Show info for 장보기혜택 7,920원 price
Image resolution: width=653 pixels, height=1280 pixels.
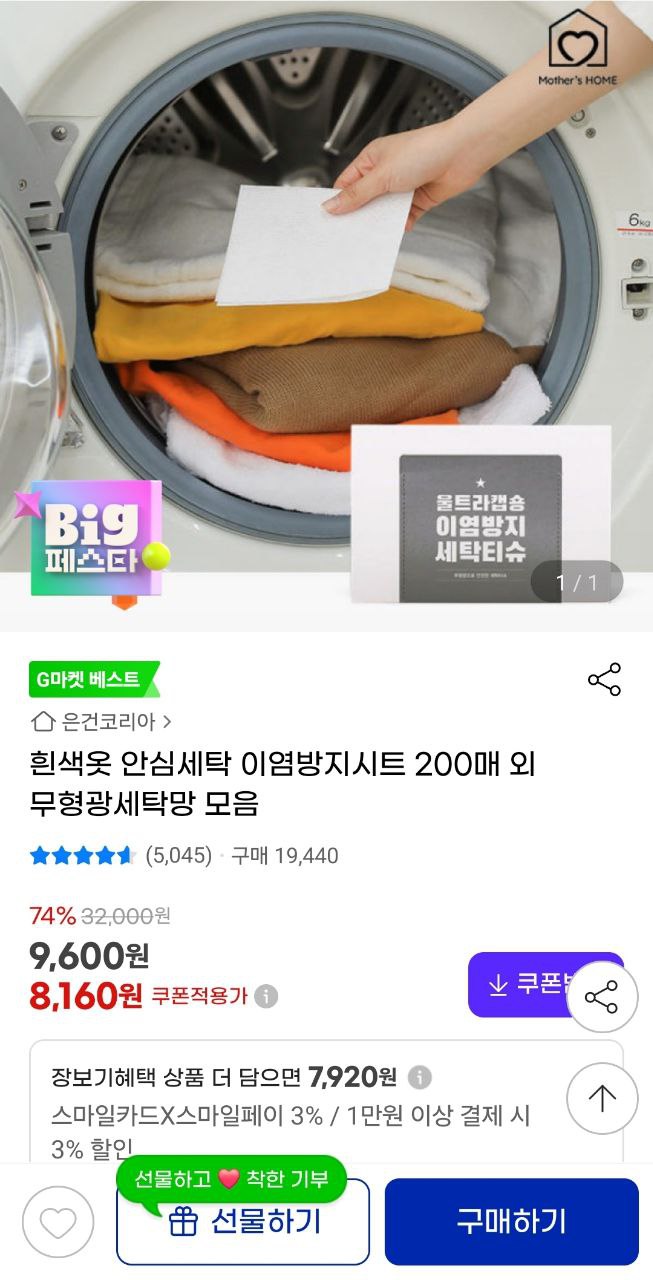[420, 1077]
